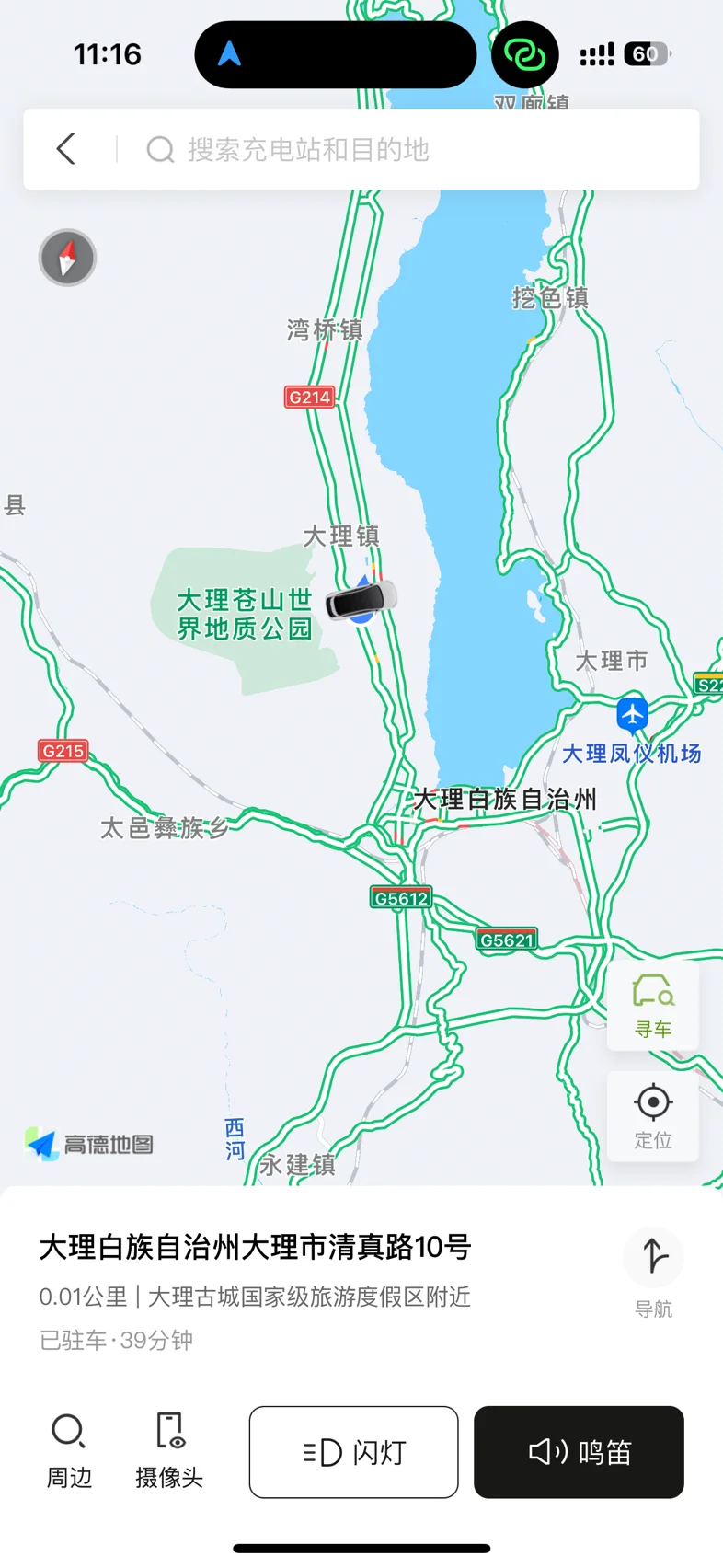Honk the horn with 鸣笛

(580, 1452)
